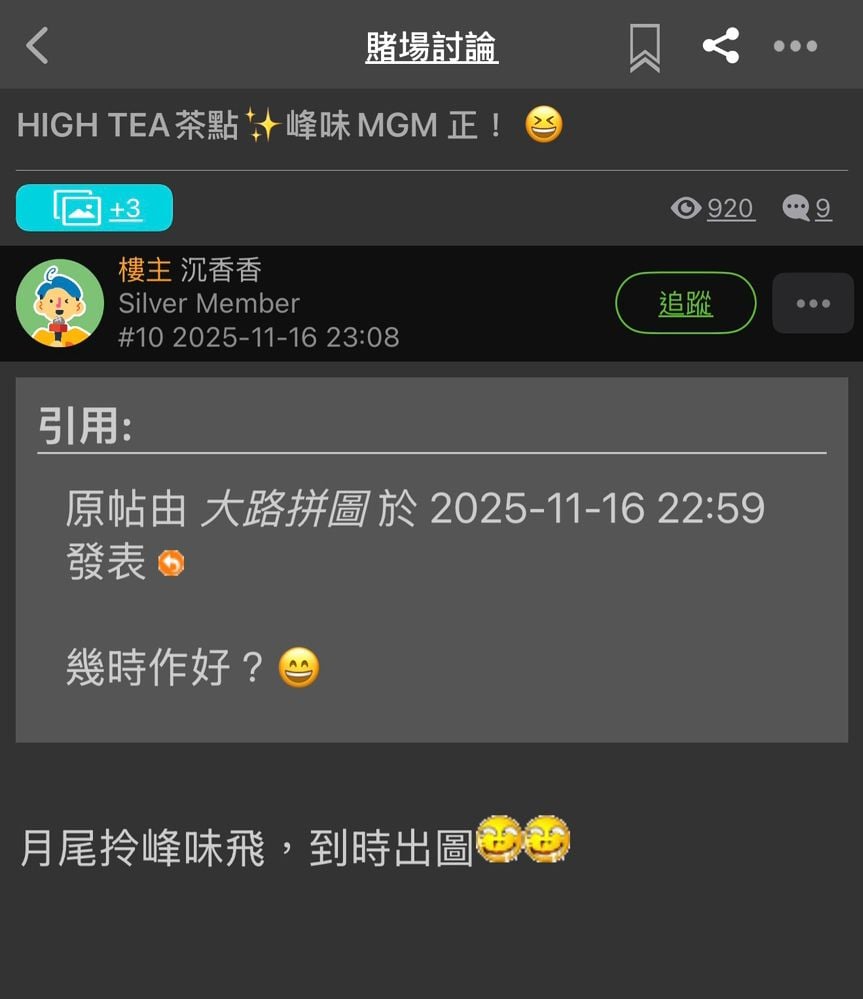Follow the poster with 追蹤 button
The image size is (863, 999).
point(685,303)
